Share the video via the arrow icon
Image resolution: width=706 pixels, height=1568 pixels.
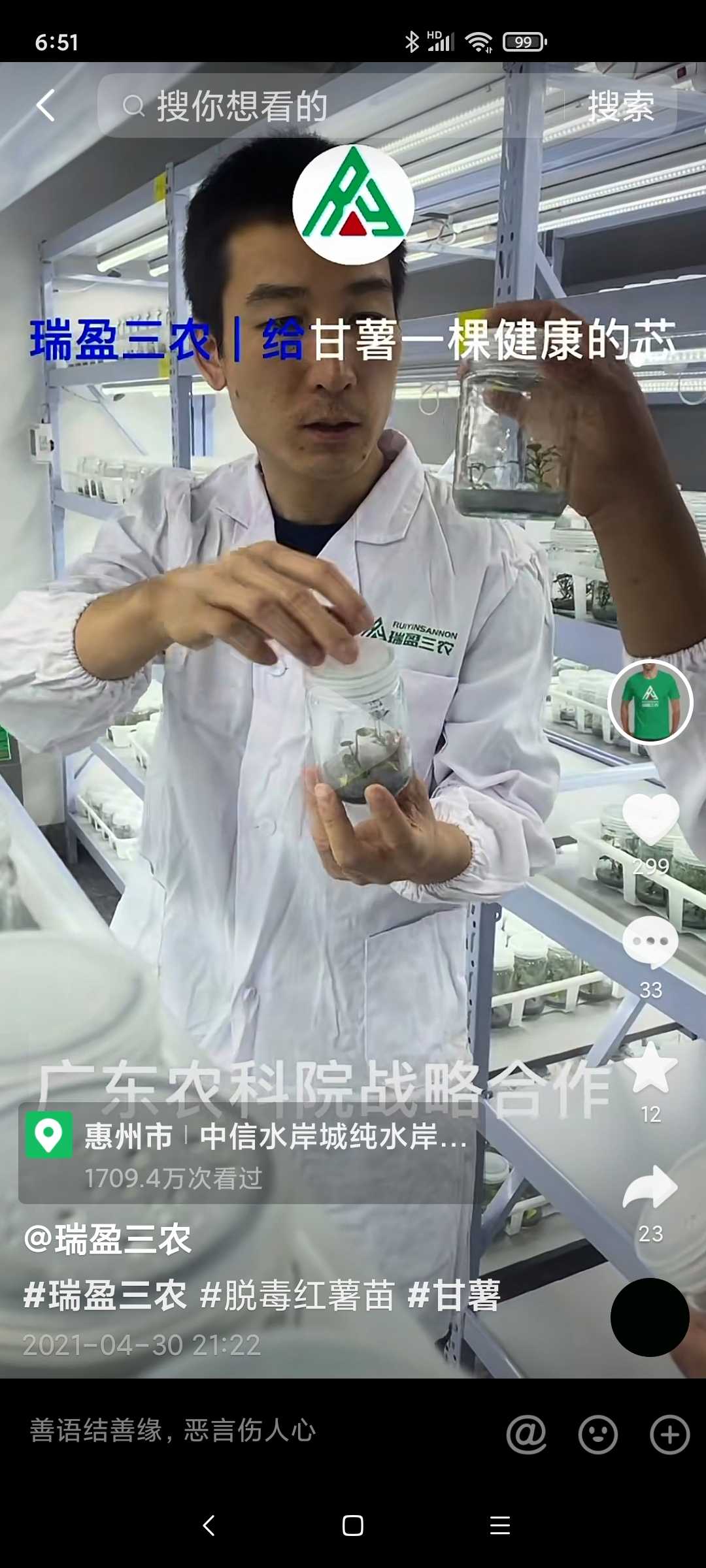coord(650,1187)
